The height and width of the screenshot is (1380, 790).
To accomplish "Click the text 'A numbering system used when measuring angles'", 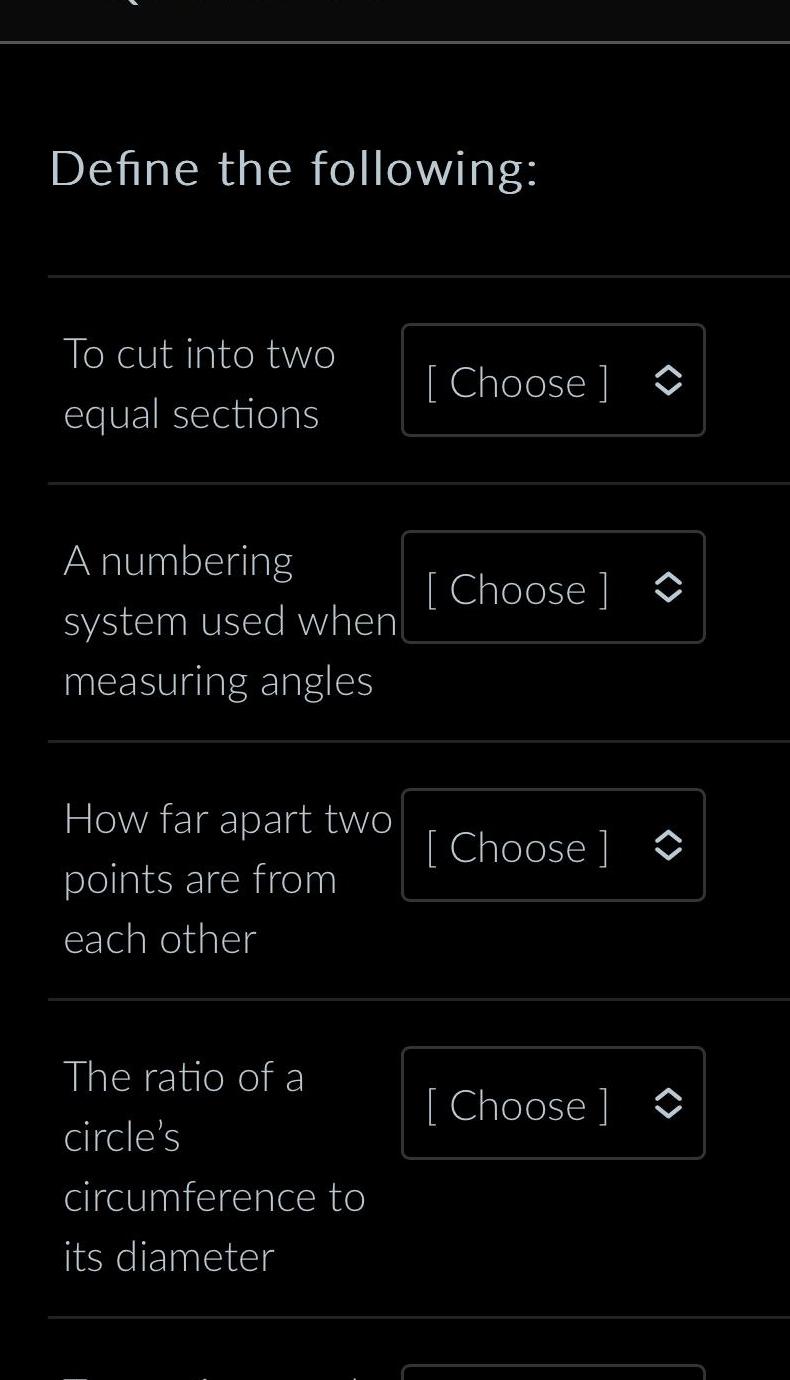I will click(x=220, y=620).
